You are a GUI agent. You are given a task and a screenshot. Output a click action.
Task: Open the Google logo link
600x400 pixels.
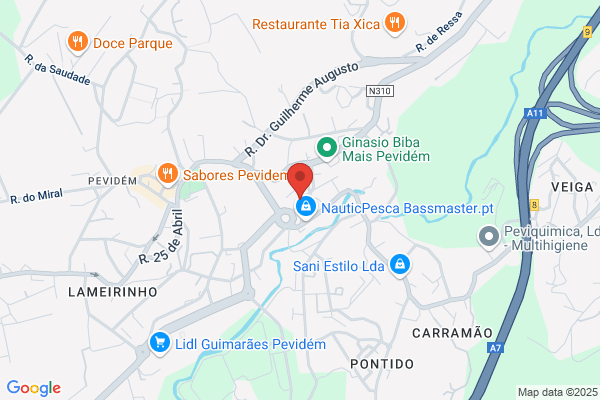(x=34, y=388)
